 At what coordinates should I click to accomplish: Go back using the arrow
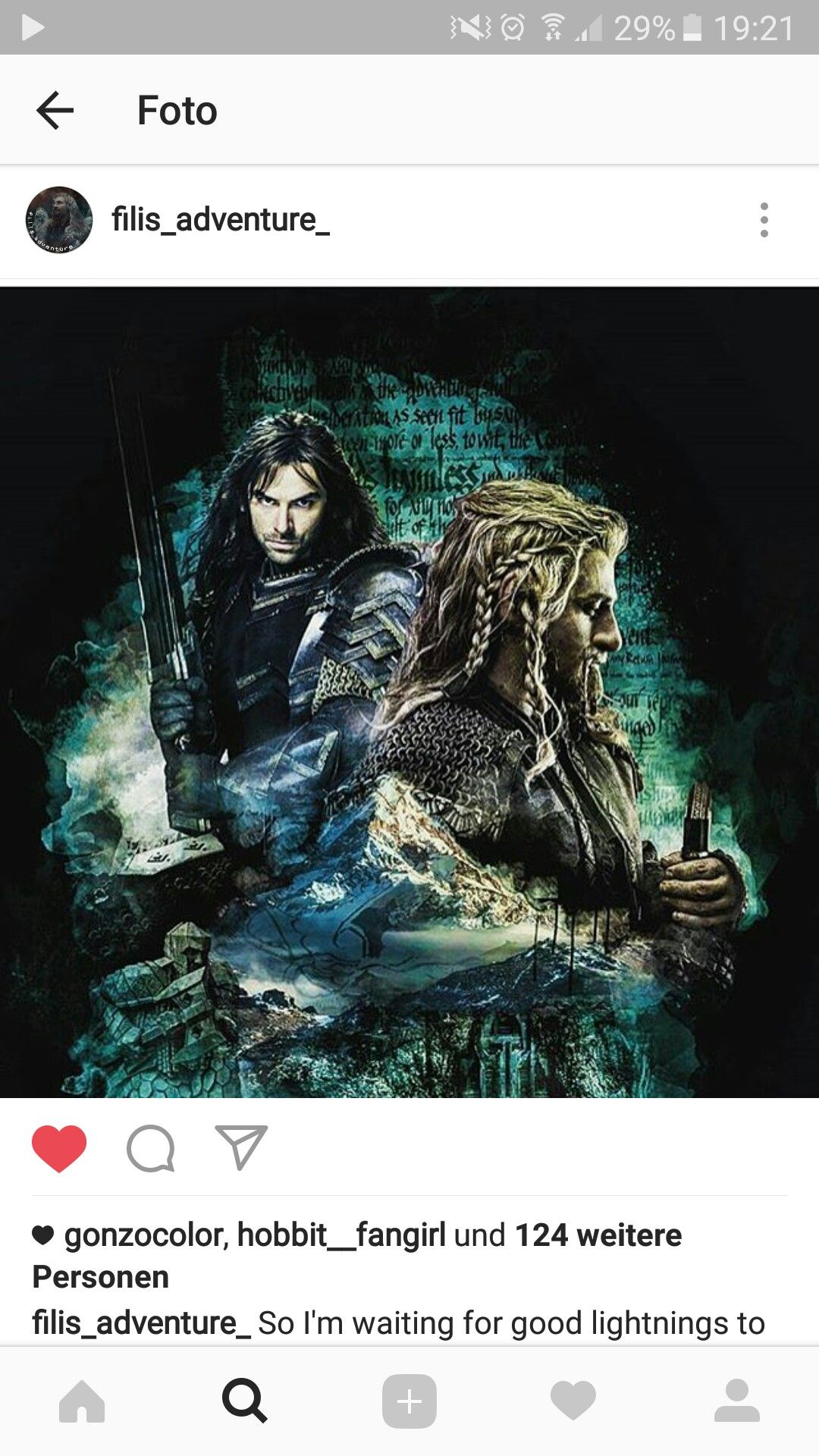(x=55, y=111)
